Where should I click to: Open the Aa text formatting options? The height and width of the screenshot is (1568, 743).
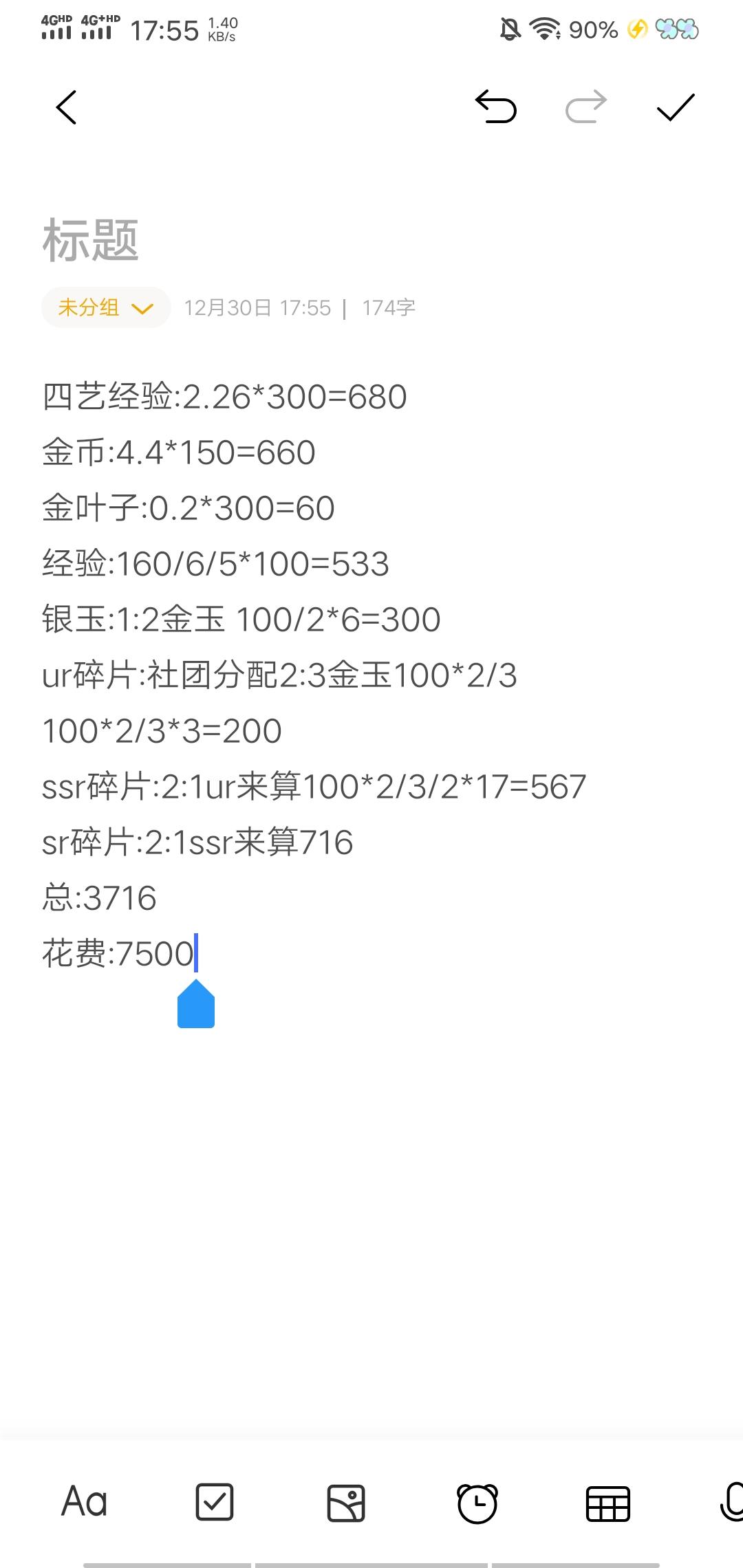point(84,1503)
